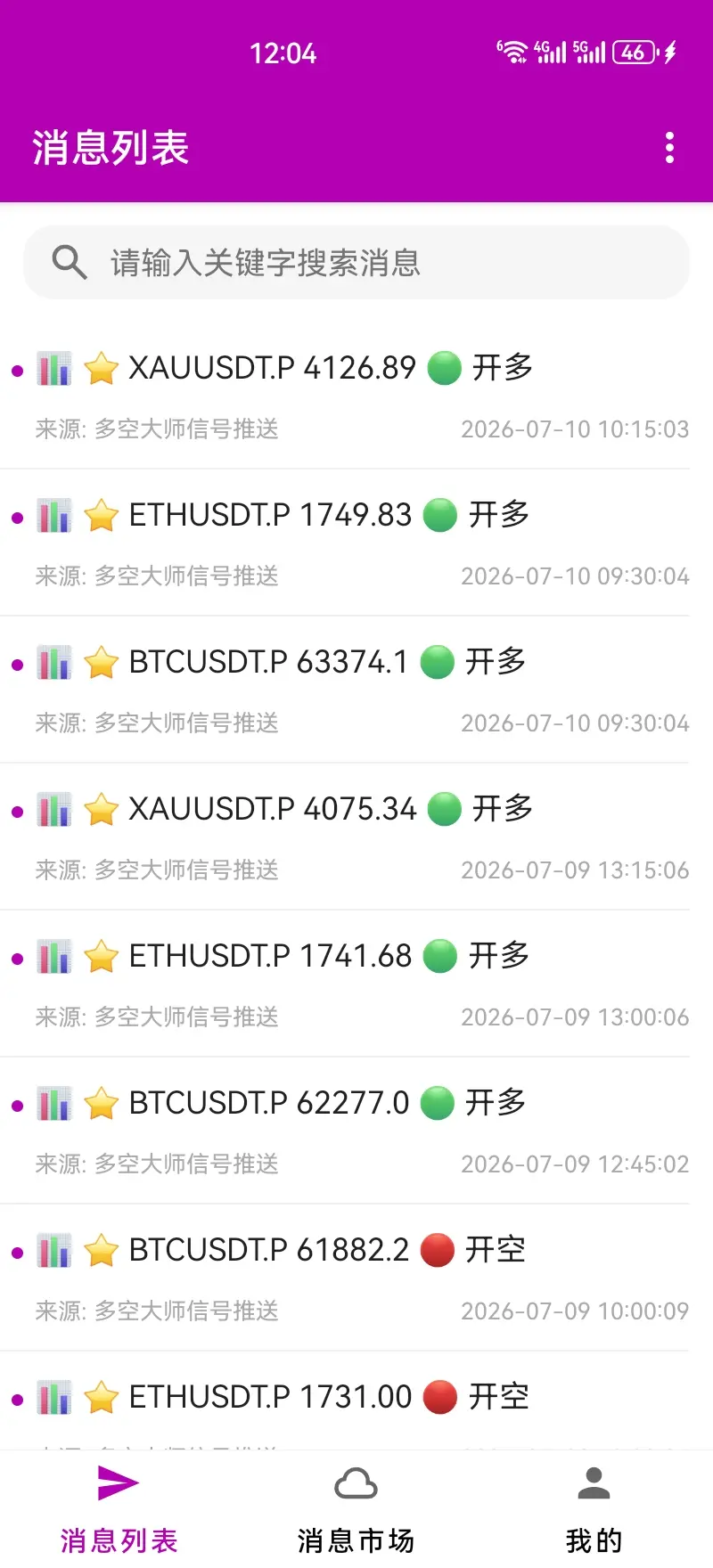Open the XAUUSDT.P 4075.34 message
Screen dimensions: 713x1568
(x=356, y=837)
